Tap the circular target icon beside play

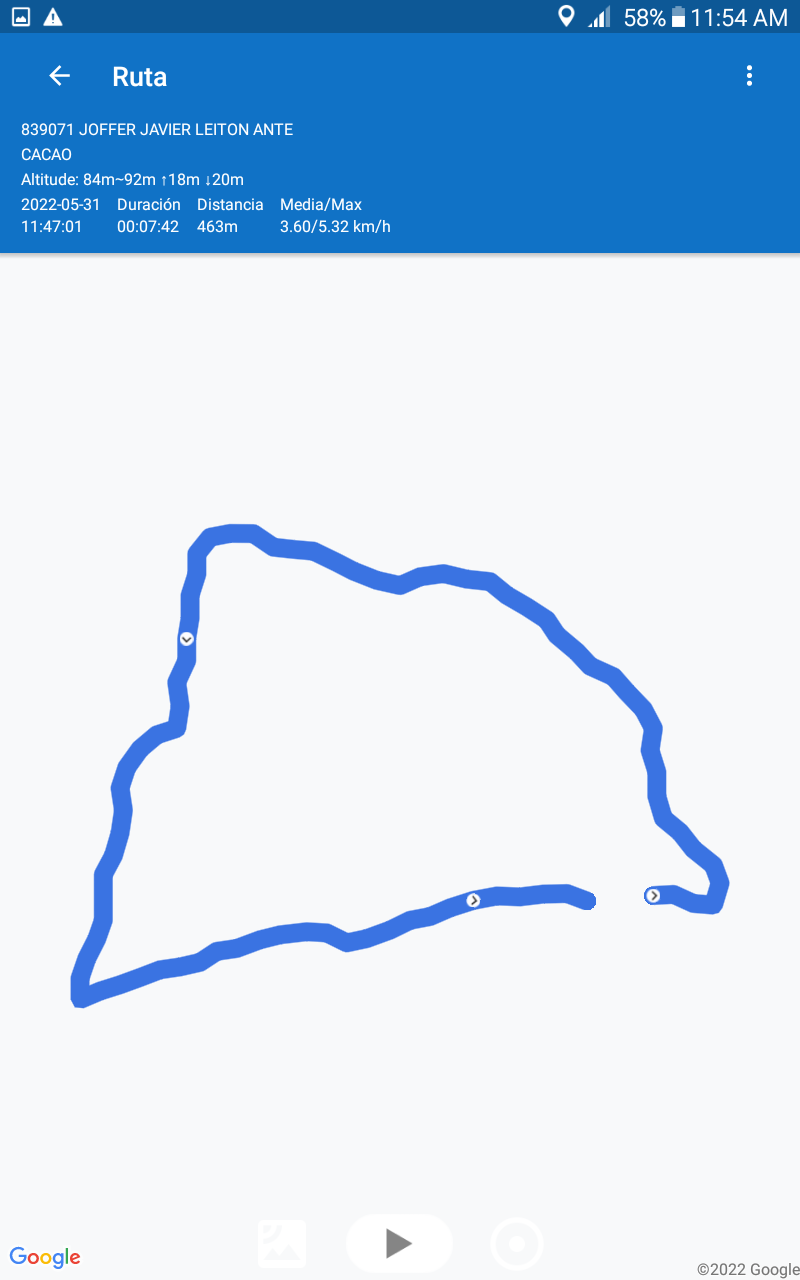517,1244
